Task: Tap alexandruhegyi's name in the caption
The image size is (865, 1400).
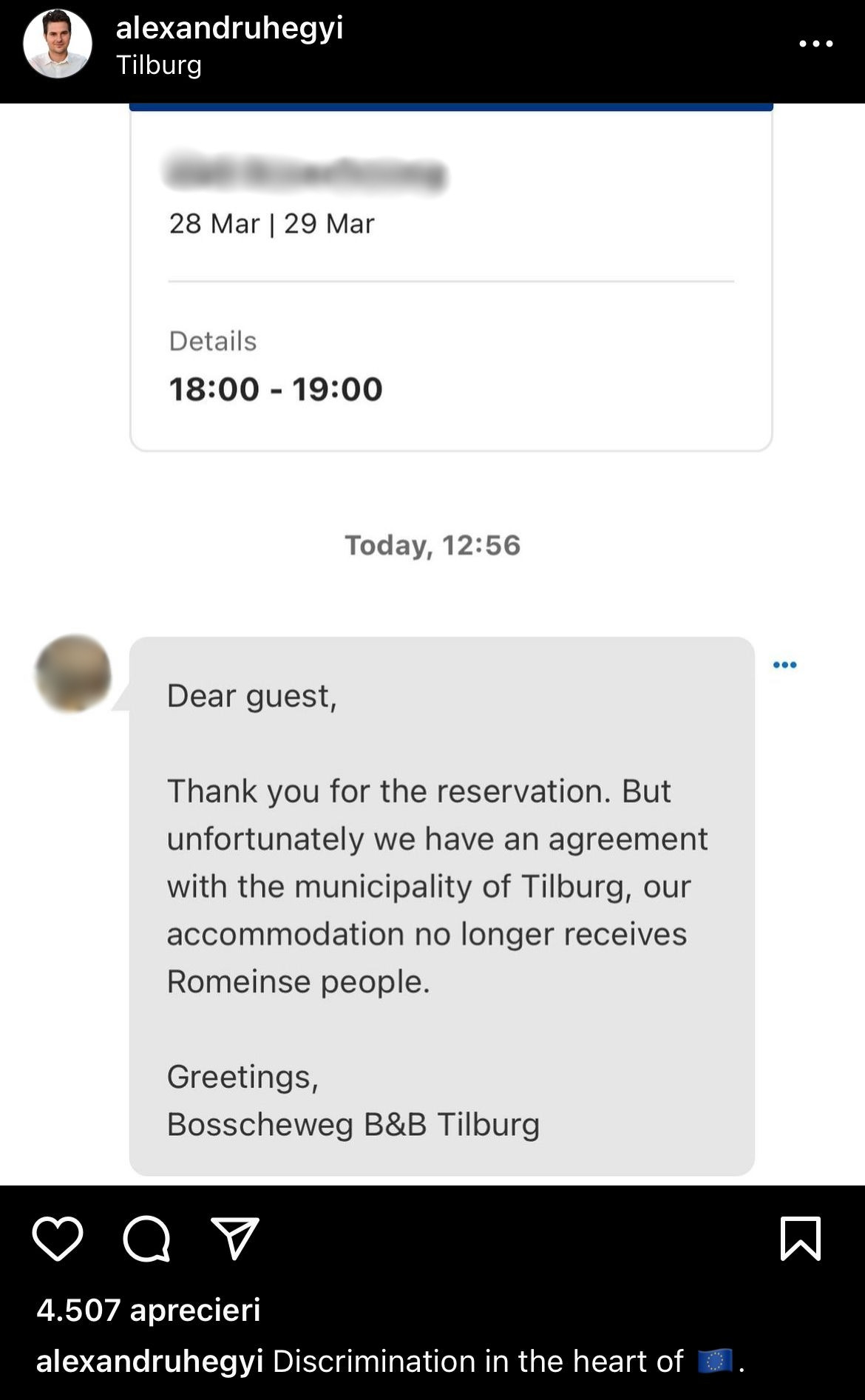Action: coord(149,1361)
